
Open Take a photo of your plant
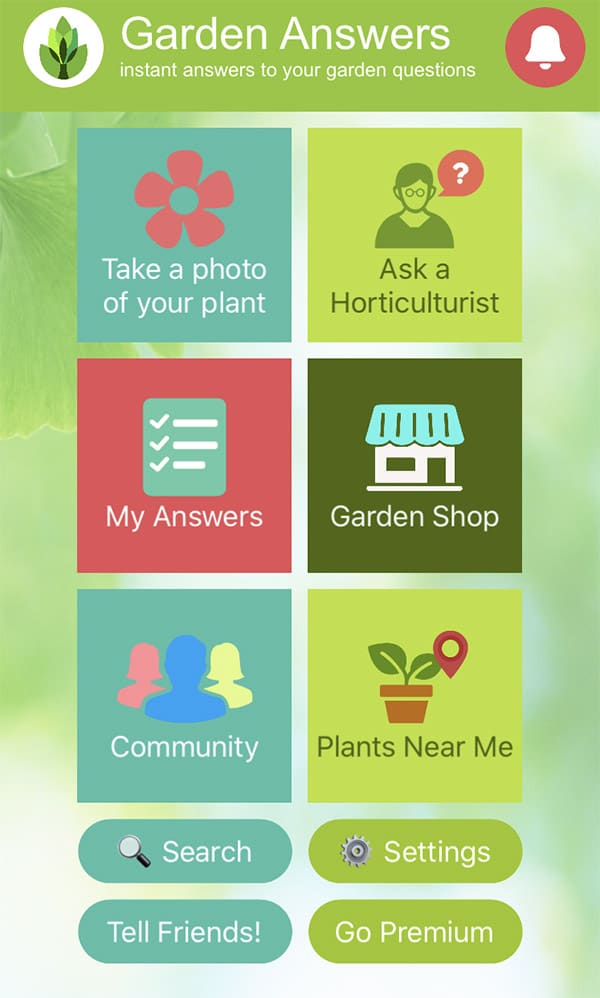point(184,235)
